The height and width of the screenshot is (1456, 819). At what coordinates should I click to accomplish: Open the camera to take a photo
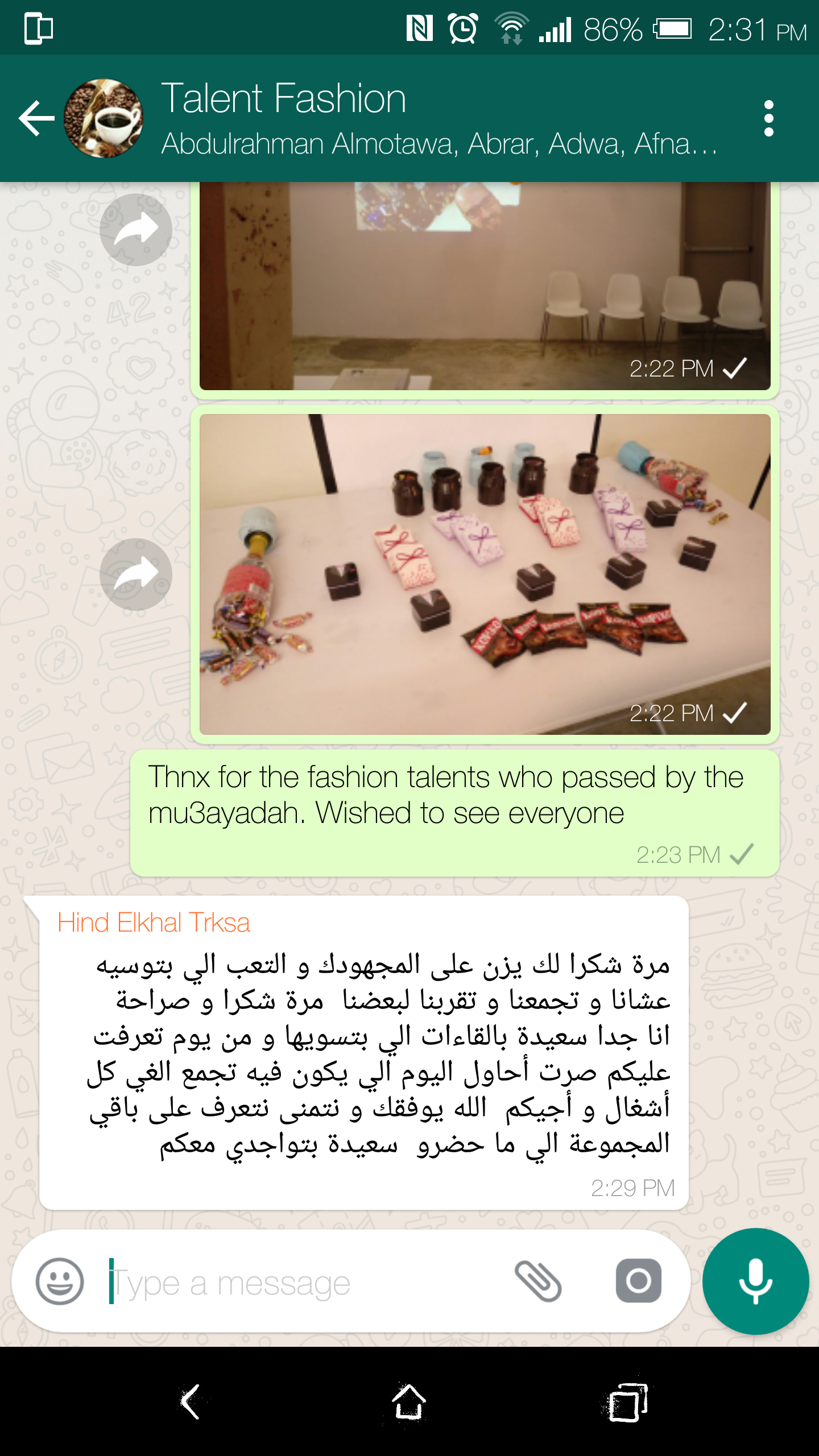(x=638, y=1281)
